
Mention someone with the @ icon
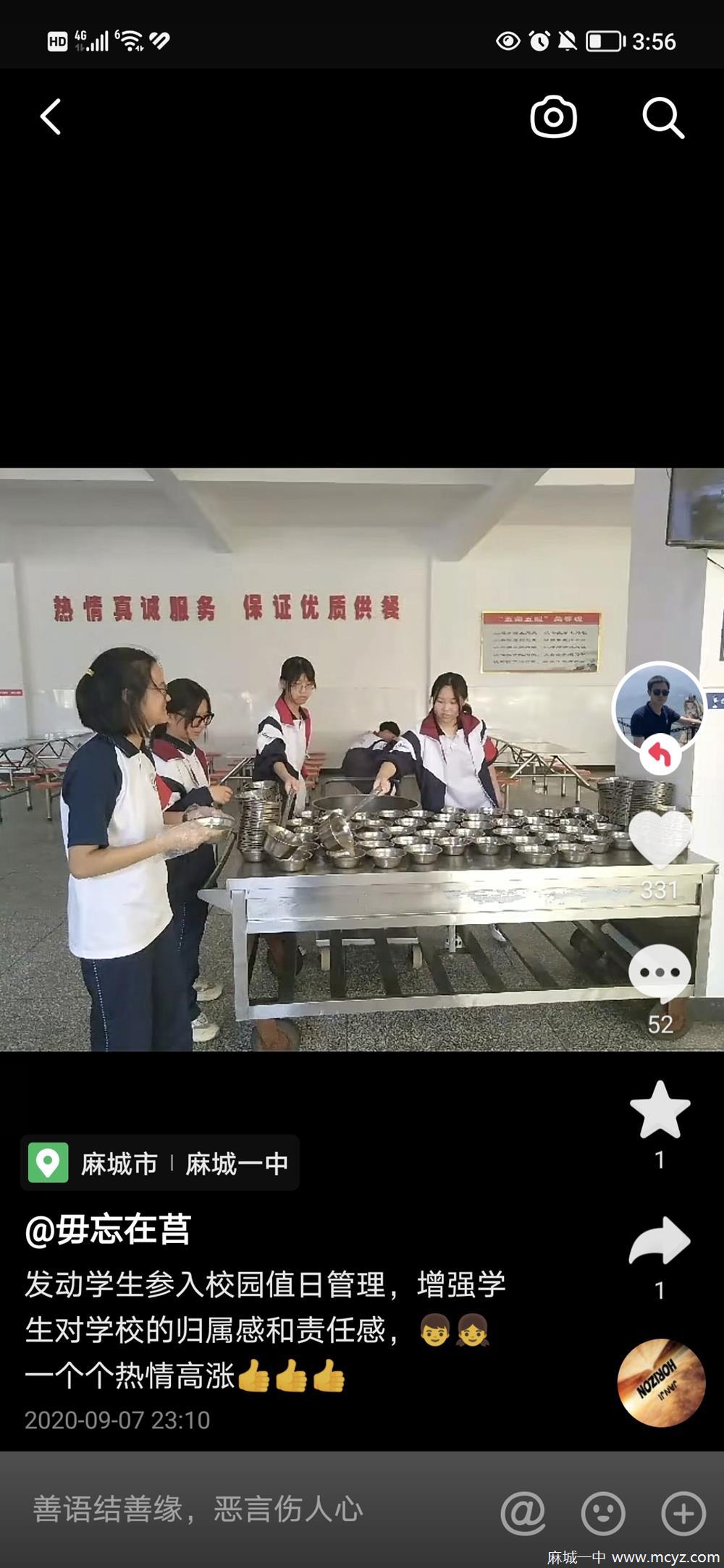[x=523, y=1512]
